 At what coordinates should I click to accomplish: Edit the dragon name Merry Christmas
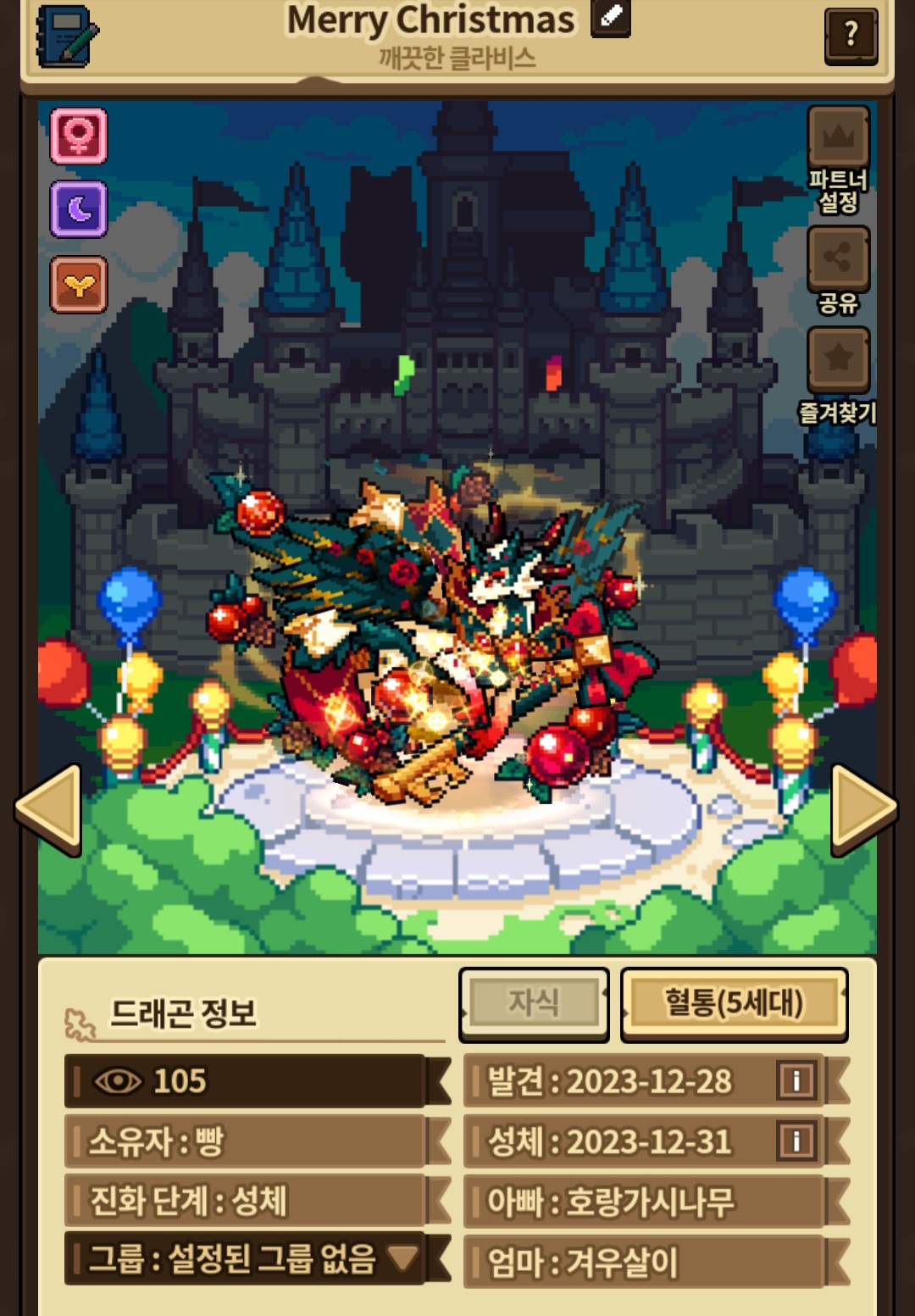[x=610, y=18]
